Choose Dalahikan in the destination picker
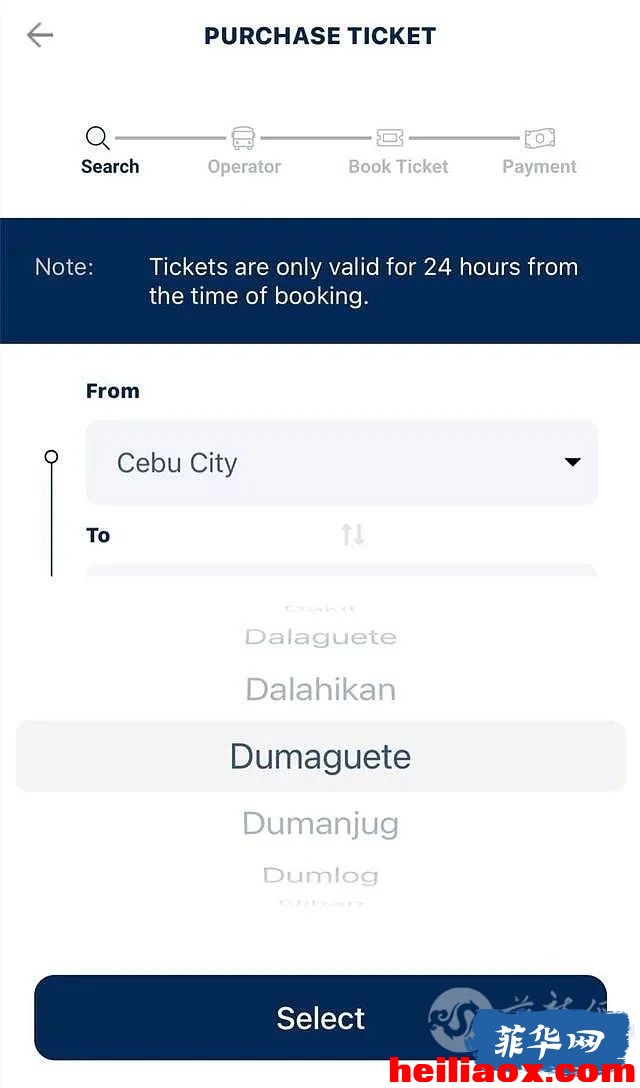This screenshot has height=1088, width=640. (321, 690)
